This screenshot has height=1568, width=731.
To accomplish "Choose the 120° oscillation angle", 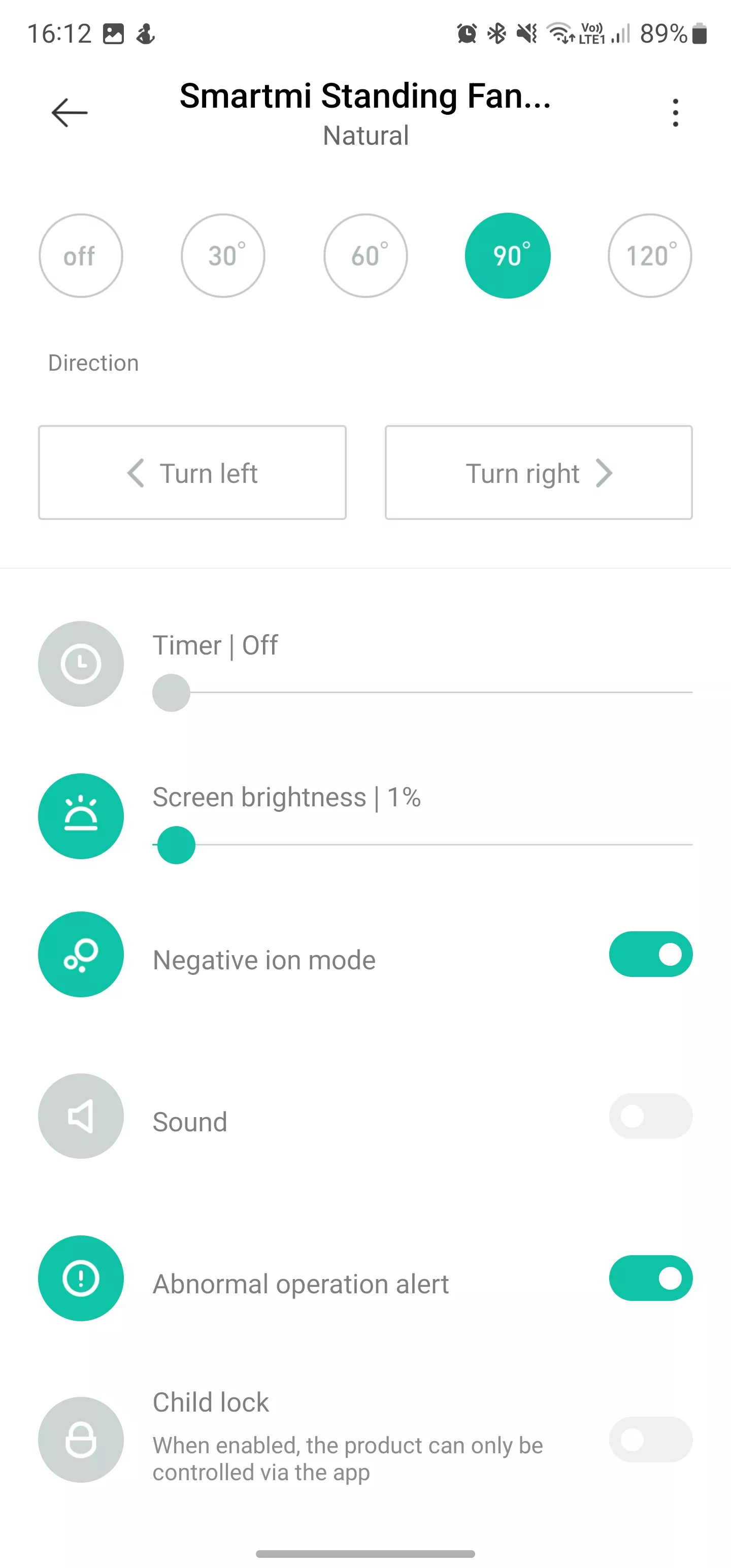I will coord(650,255).
